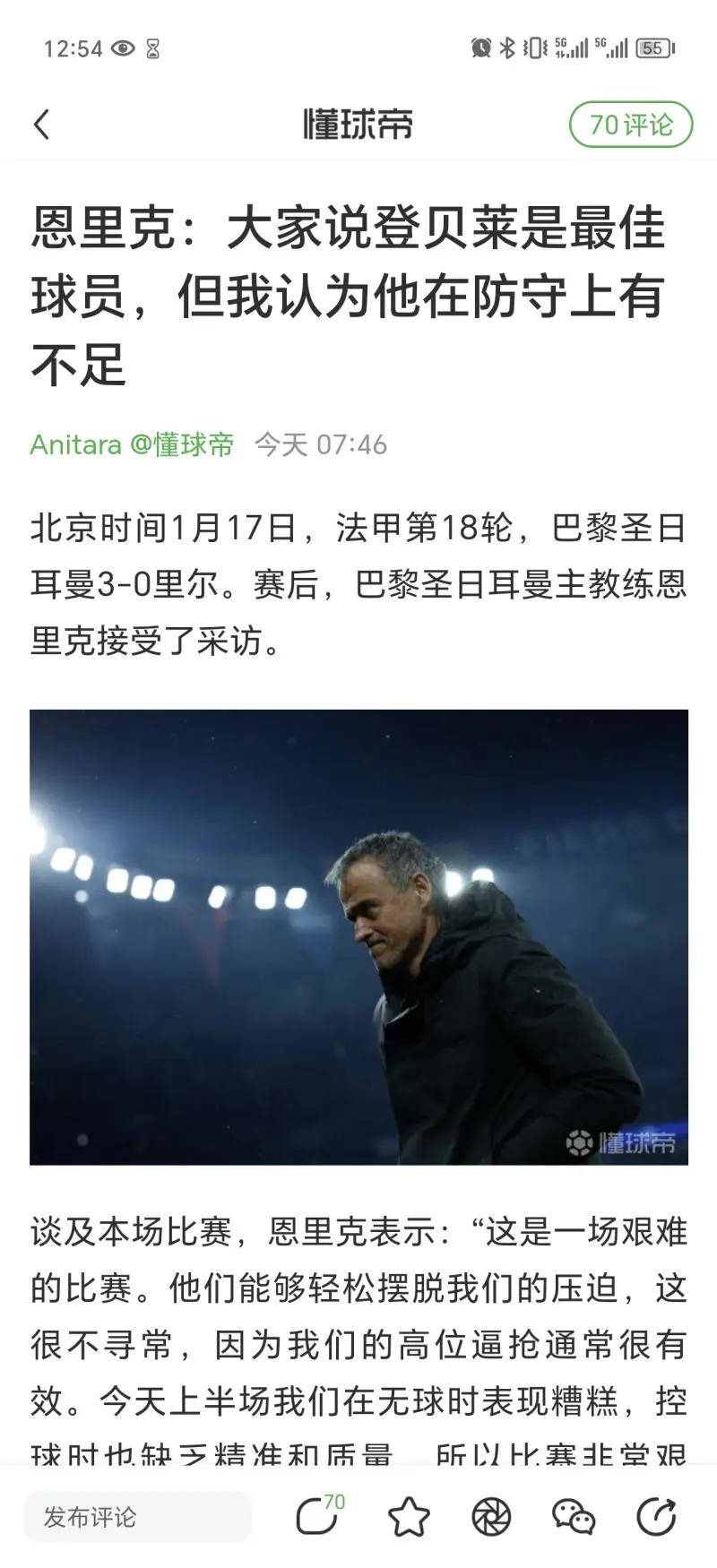717x1568 pixels.
Task: Go back using the top-left arrow
Action: [x=41, y=125]
